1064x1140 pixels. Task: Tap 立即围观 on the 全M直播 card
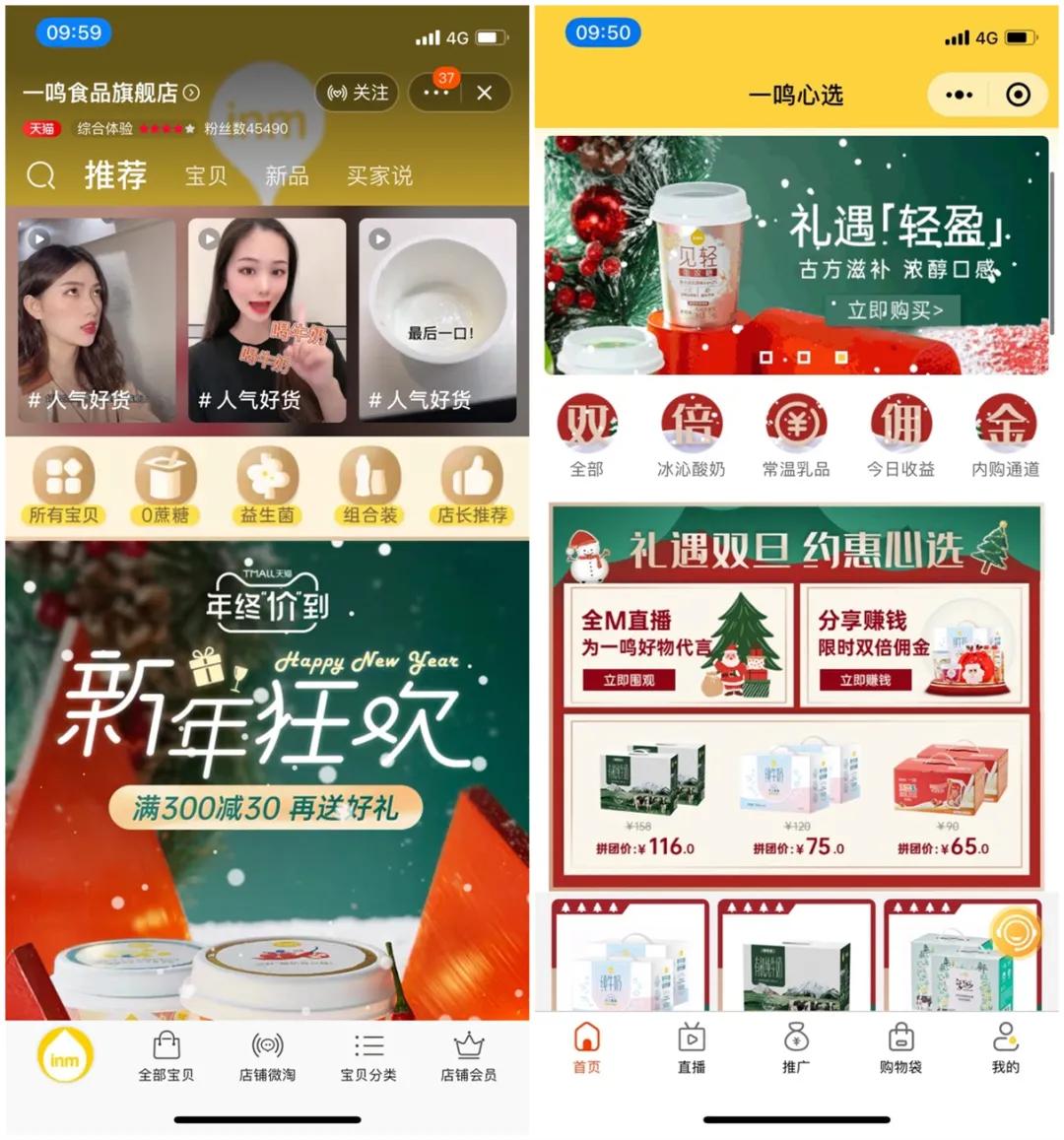629,680
